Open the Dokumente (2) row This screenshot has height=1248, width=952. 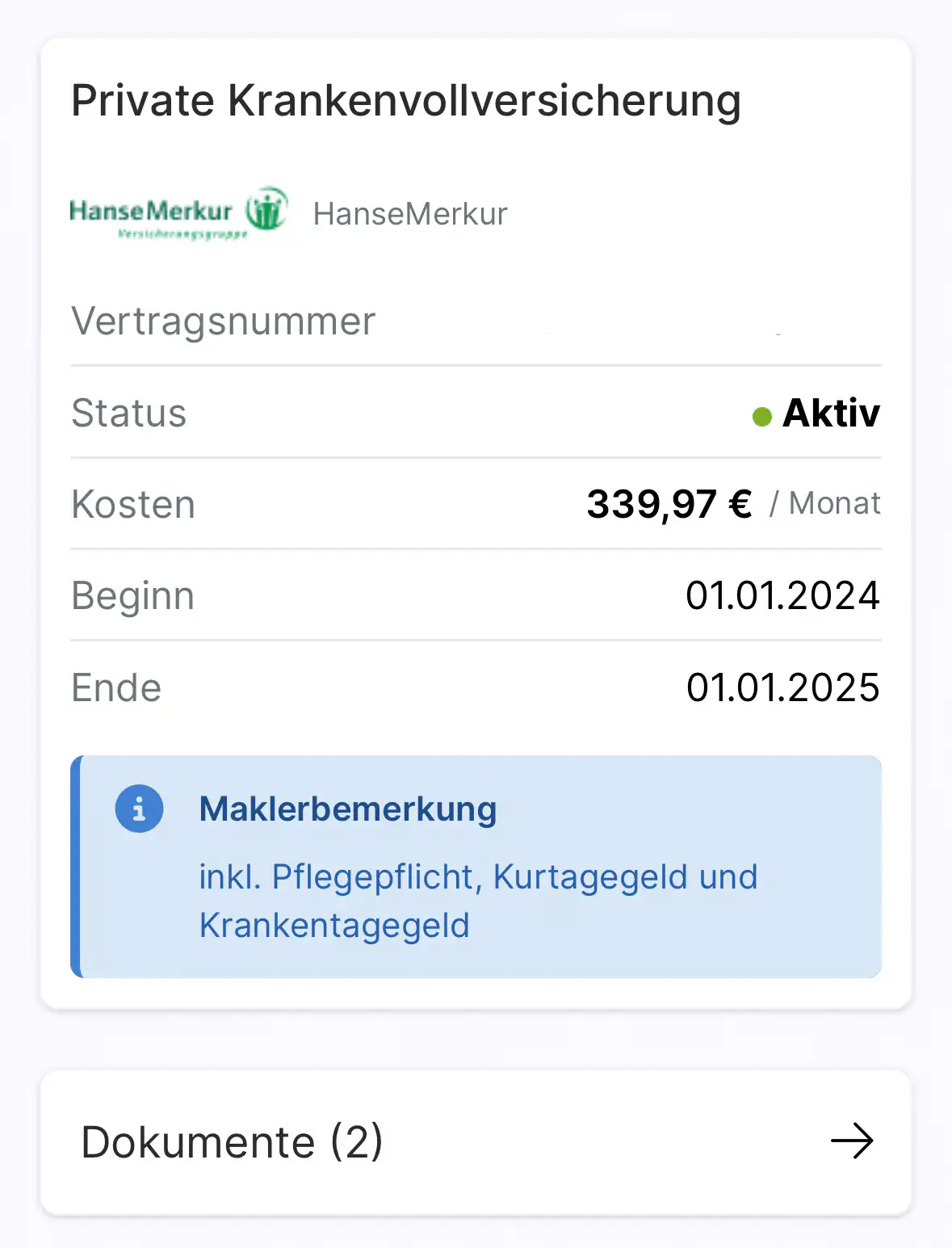(476, 1141)
